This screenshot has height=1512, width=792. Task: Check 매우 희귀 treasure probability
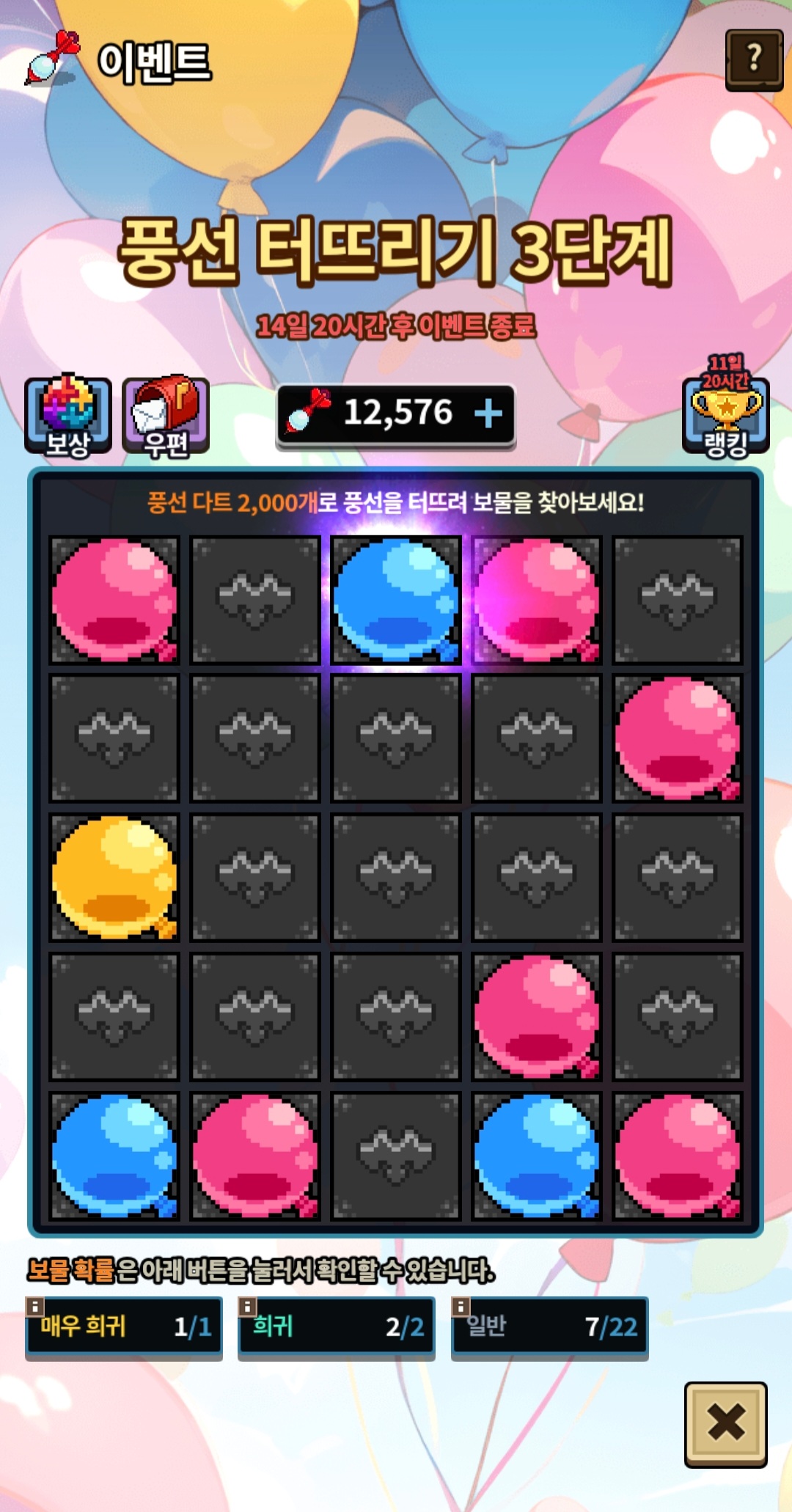click(124, 1326)
